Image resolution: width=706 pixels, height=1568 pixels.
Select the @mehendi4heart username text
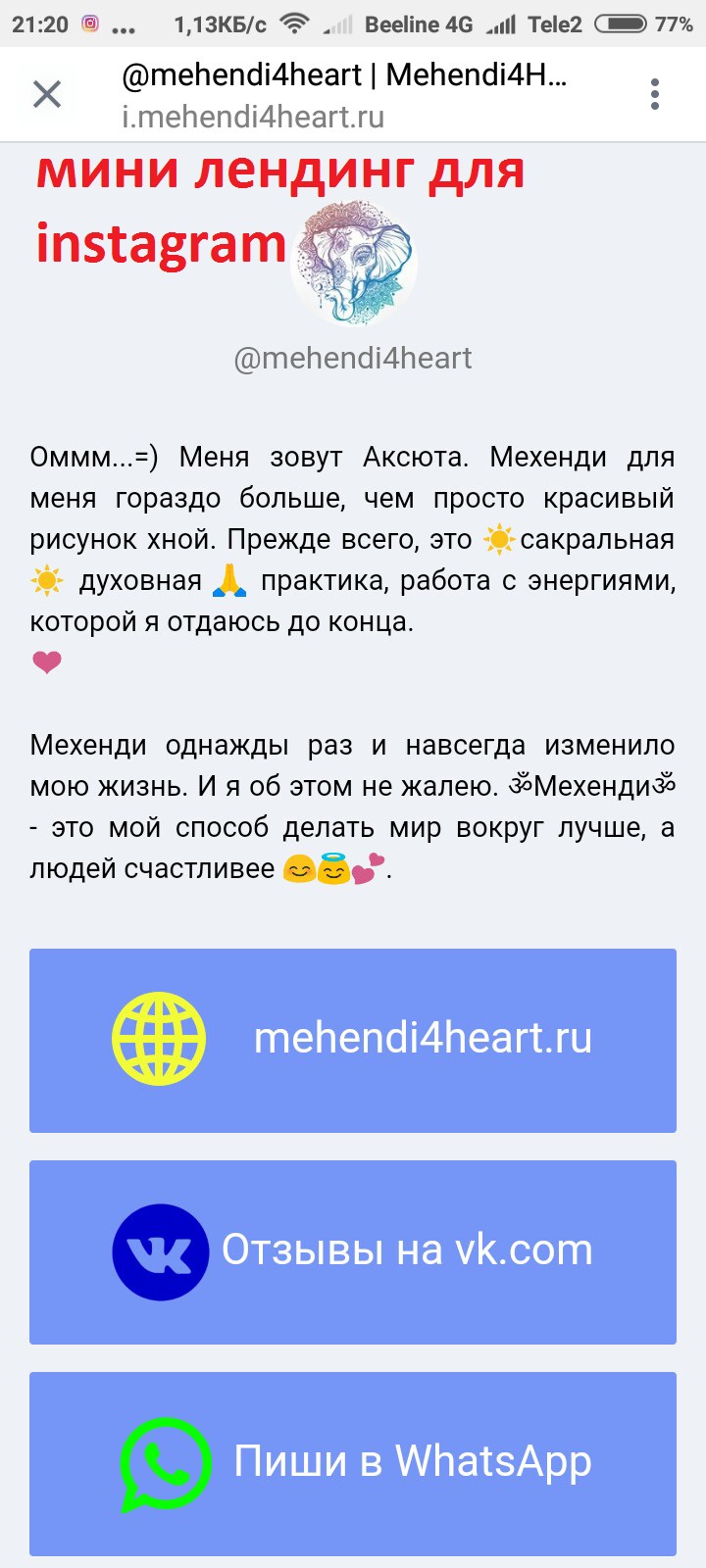pyautogui.click(x=353, y=358)
